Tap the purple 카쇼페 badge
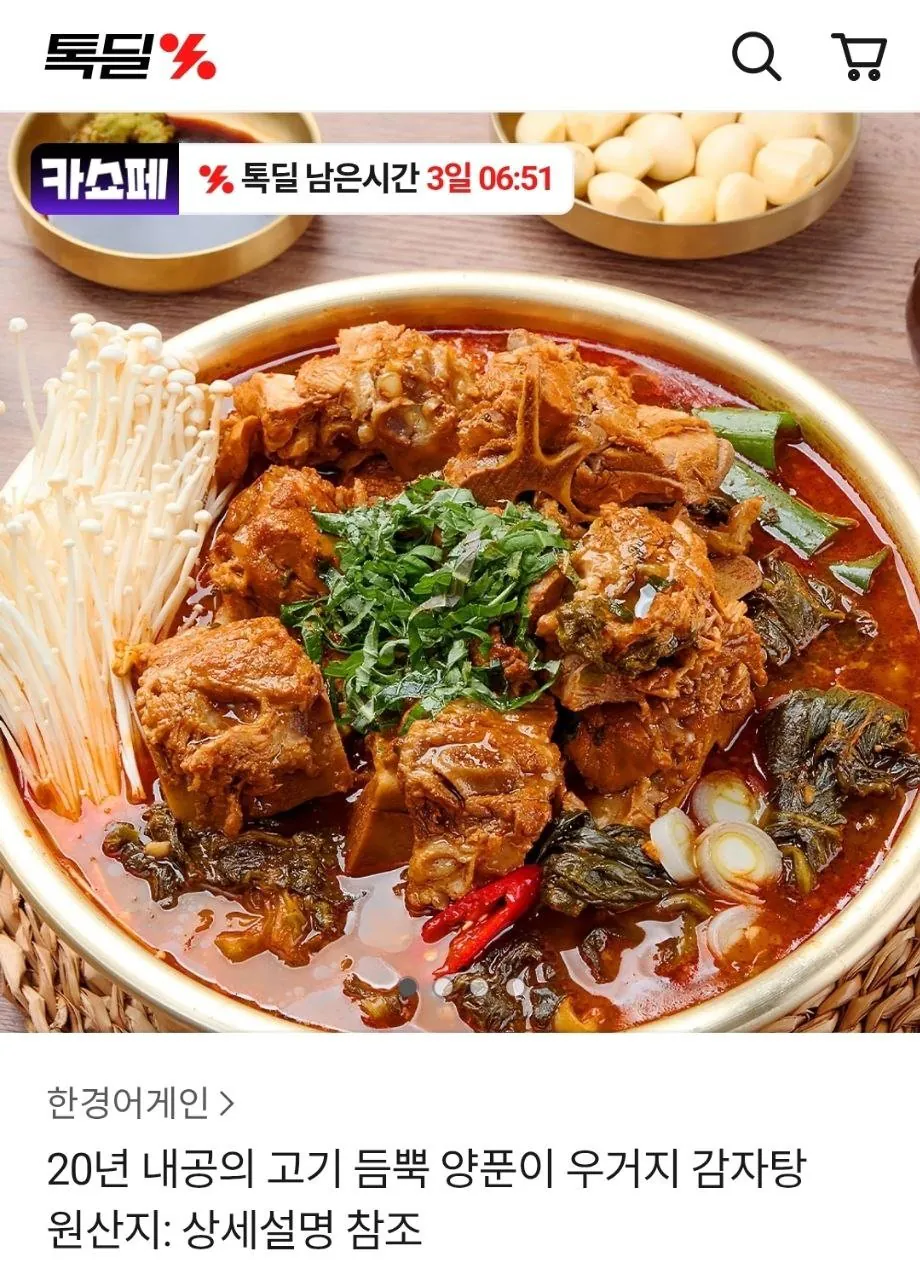920x1280 pixels. click(x=103, y=177)
